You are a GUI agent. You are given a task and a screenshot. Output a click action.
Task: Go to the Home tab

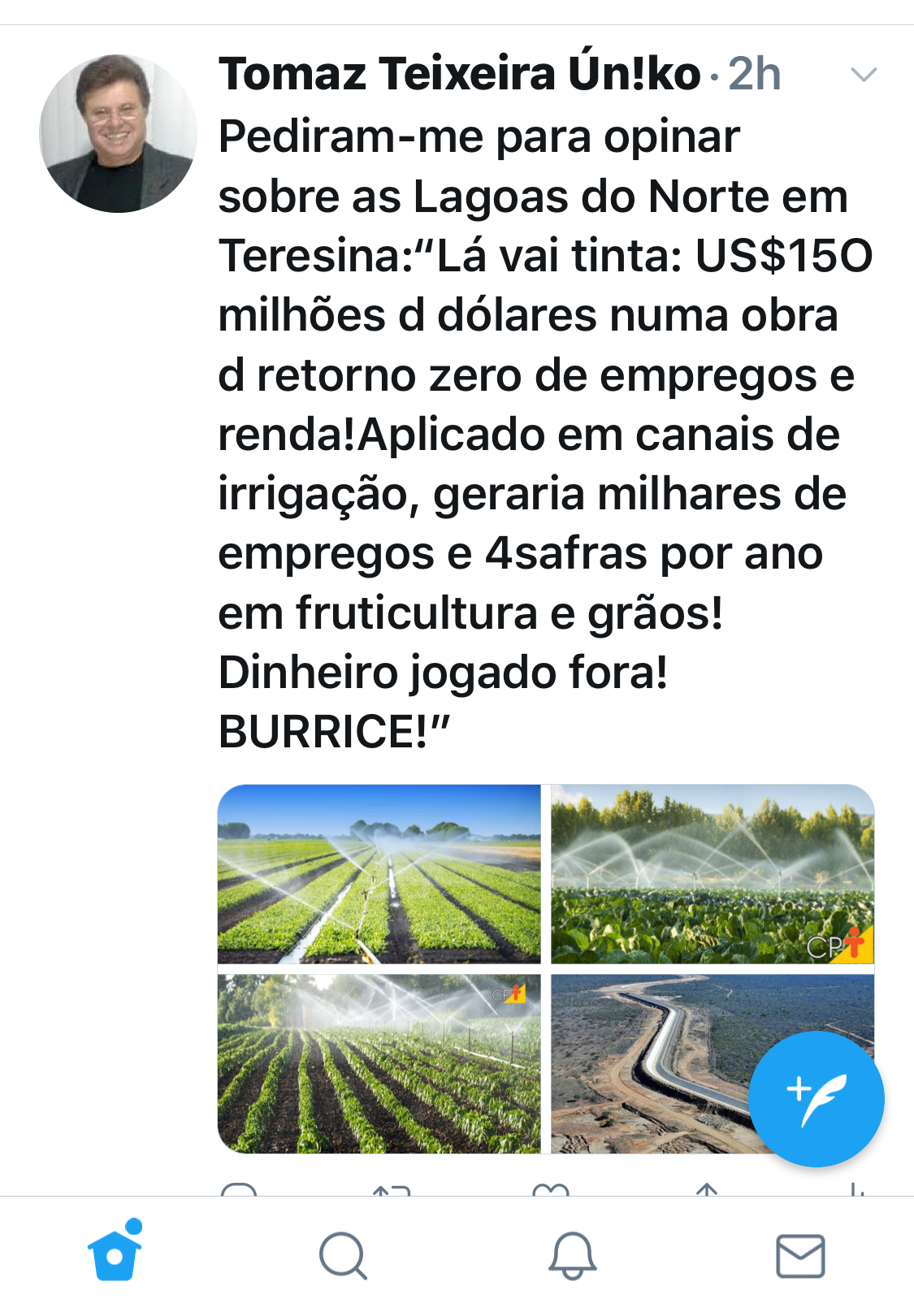tap(115, 1255)
